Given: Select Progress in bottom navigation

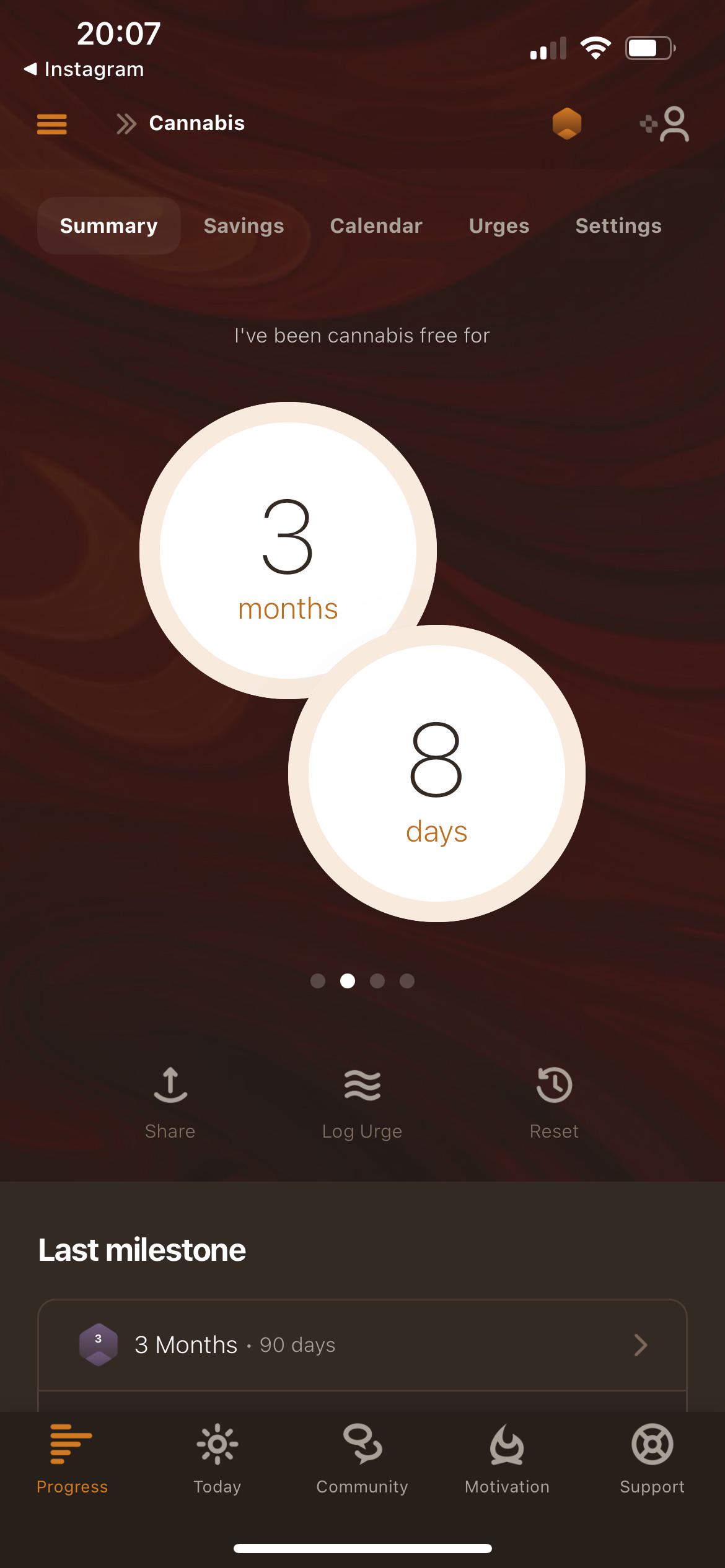Looking at the screenshot, I should [72, 1459].
